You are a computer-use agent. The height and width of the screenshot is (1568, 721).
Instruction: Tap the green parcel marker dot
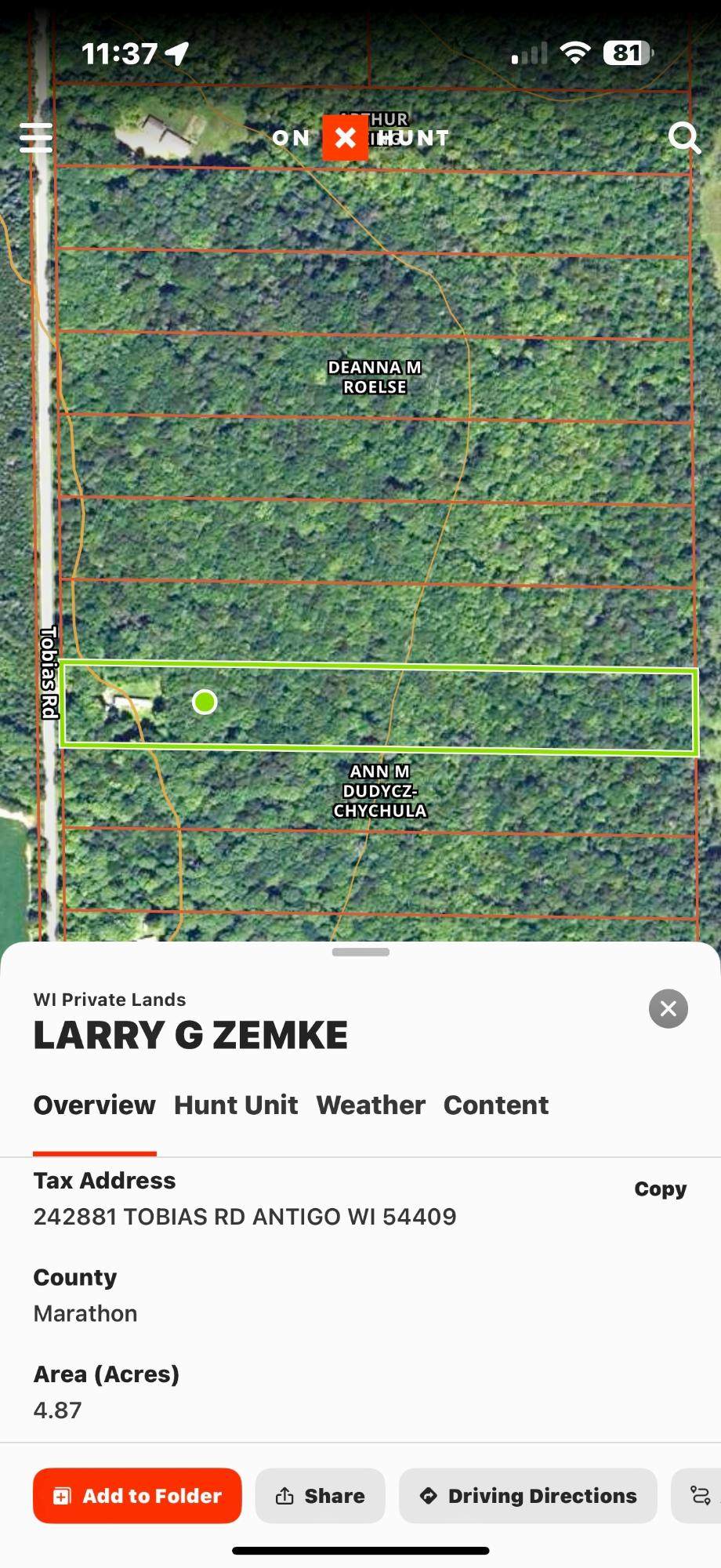(205, 702)
